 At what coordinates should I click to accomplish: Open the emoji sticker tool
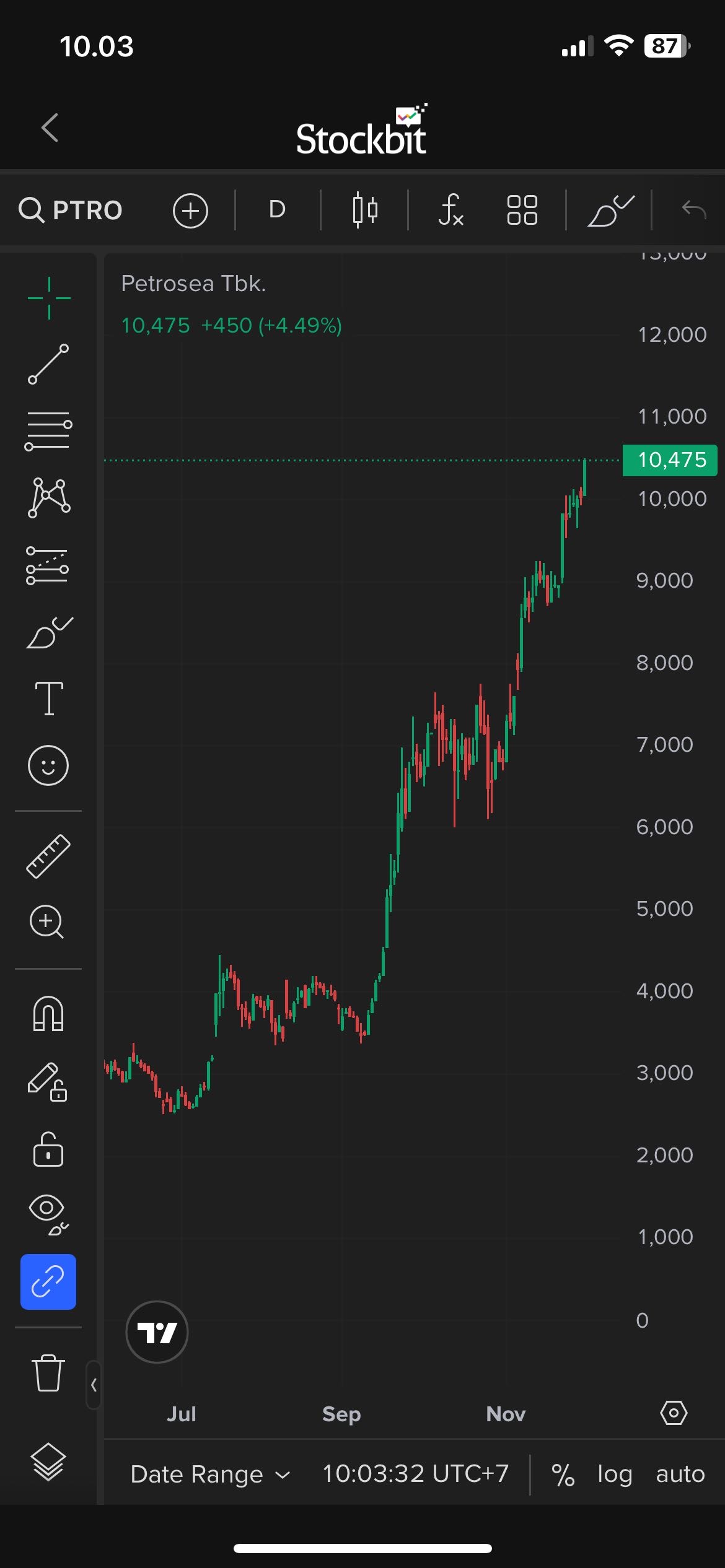pyautogui.click(x=48, y=765)
